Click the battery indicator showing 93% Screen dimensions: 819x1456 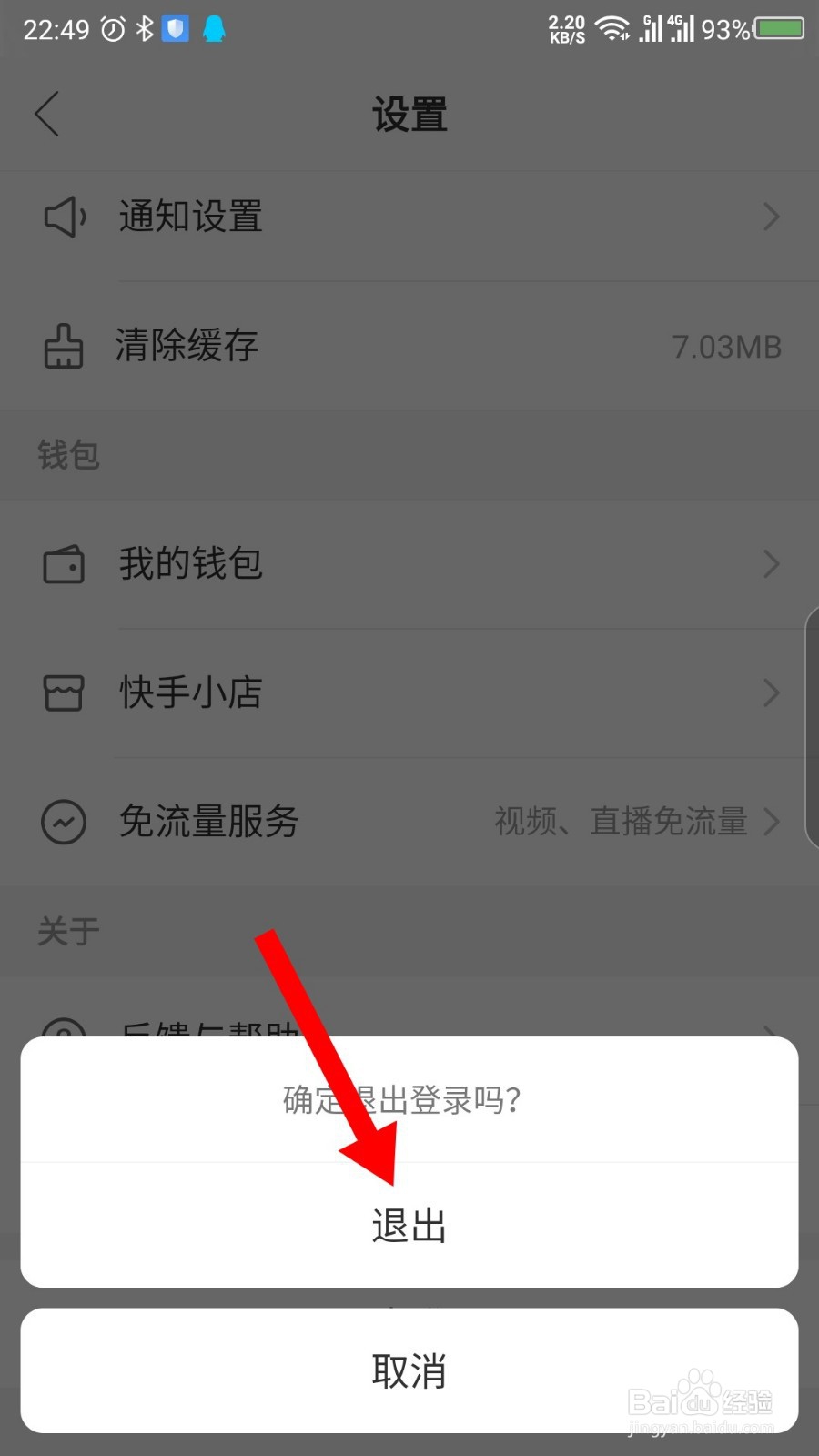coord(776,29)
